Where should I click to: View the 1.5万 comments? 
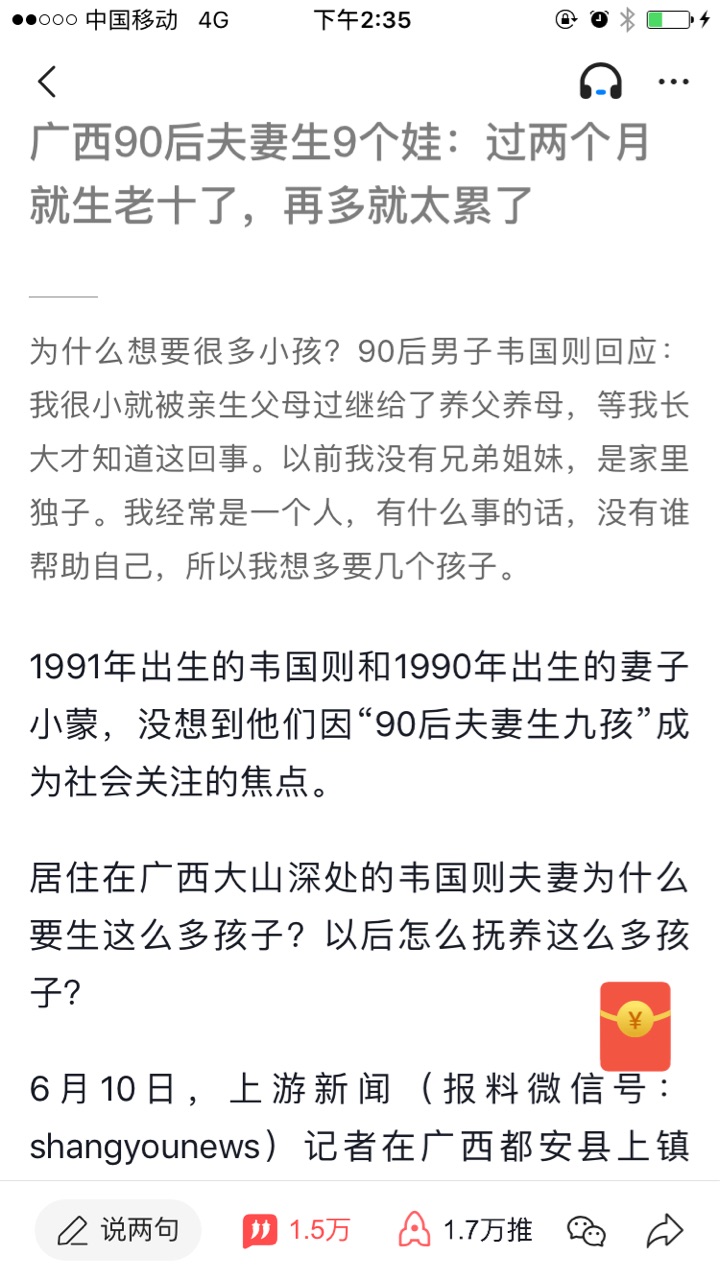coord(297,1230)
